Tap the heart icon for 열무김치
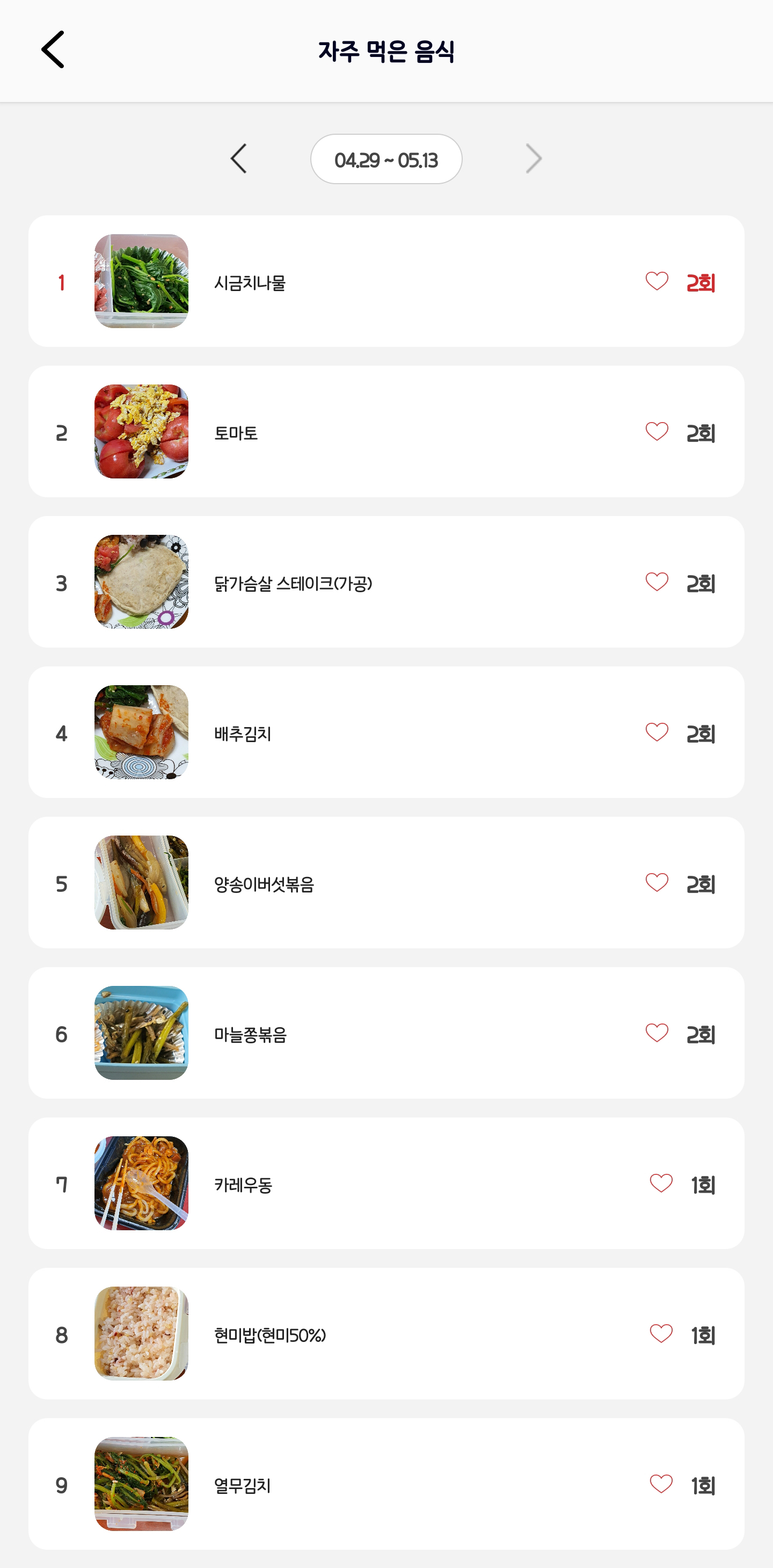773x1568 pixels. point(661,1484)
